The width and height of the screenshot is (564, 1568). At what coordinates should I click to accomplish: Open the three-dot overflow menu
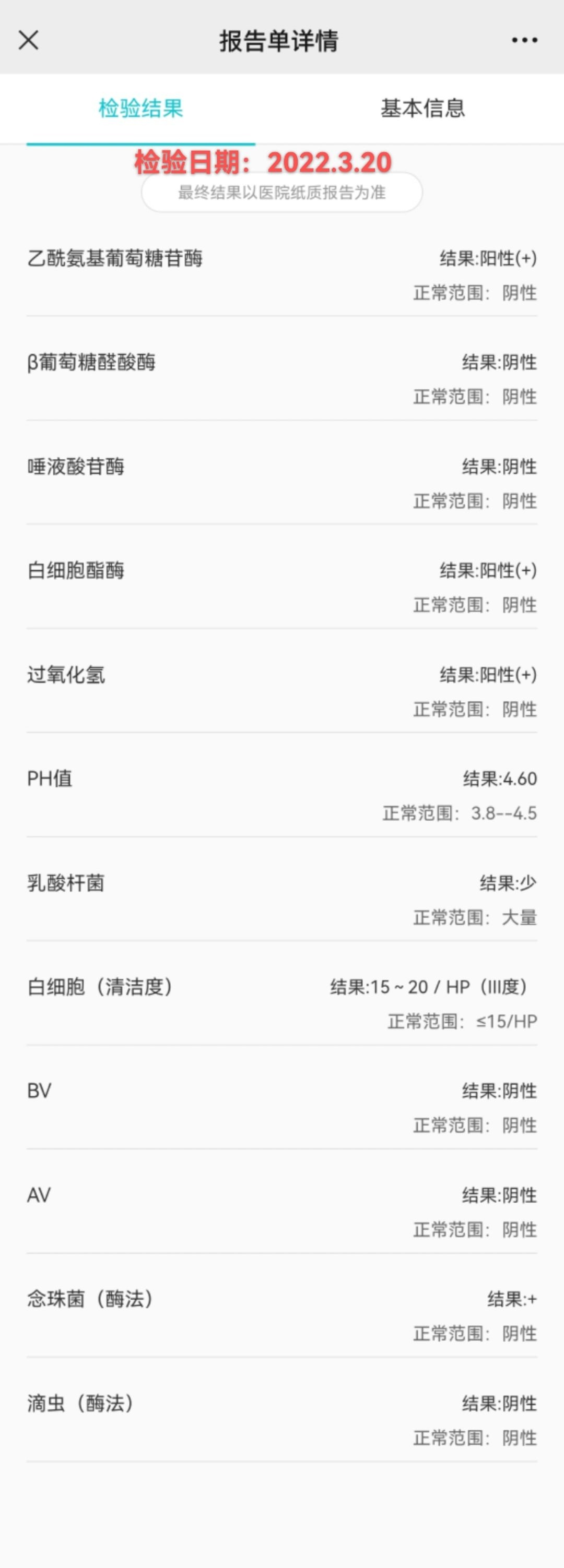point(524,40)
